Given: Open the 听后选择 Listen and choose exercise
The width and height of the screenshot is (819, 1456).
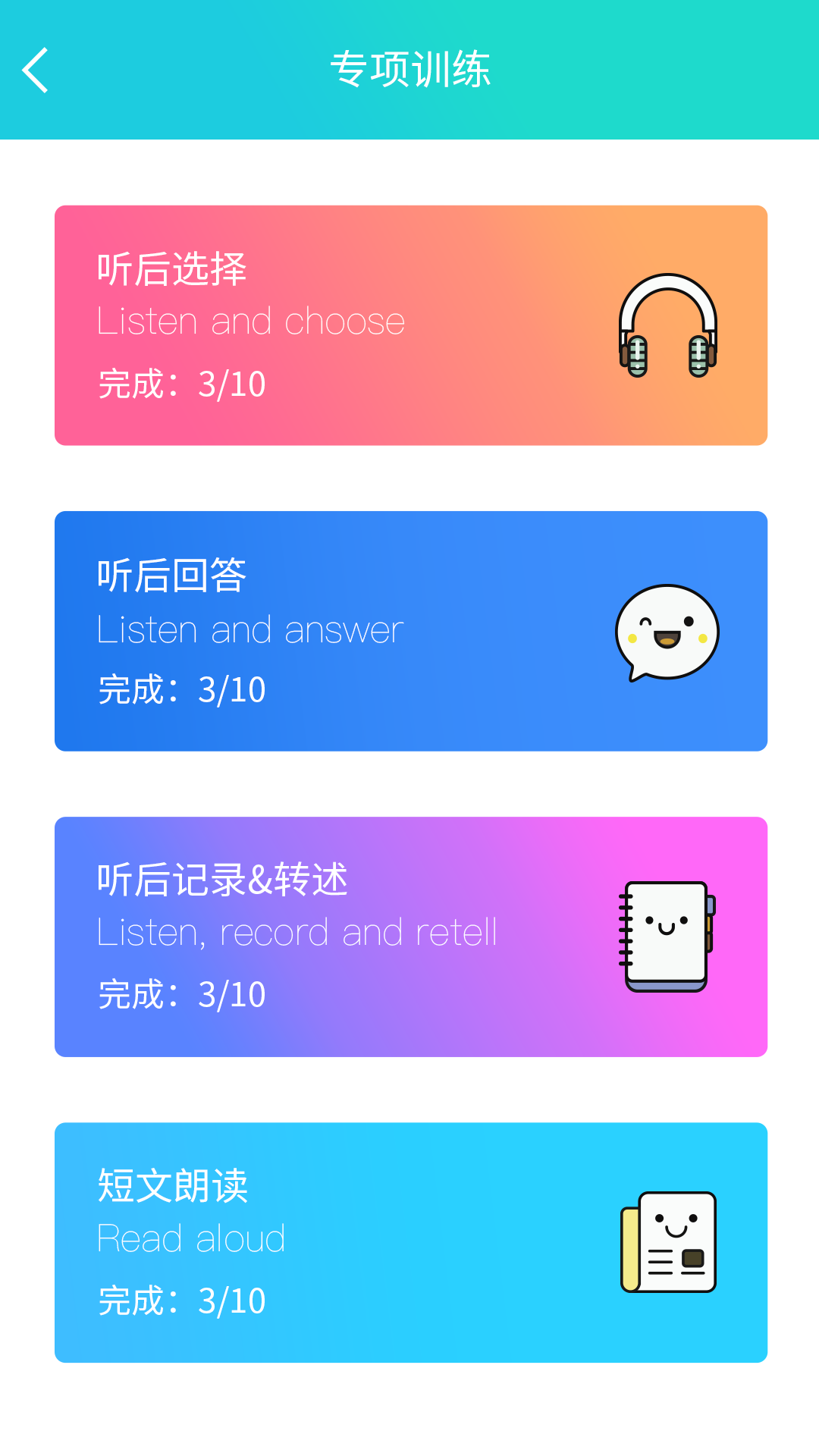Looking at the screenshot, I should [x=409, y=324].
